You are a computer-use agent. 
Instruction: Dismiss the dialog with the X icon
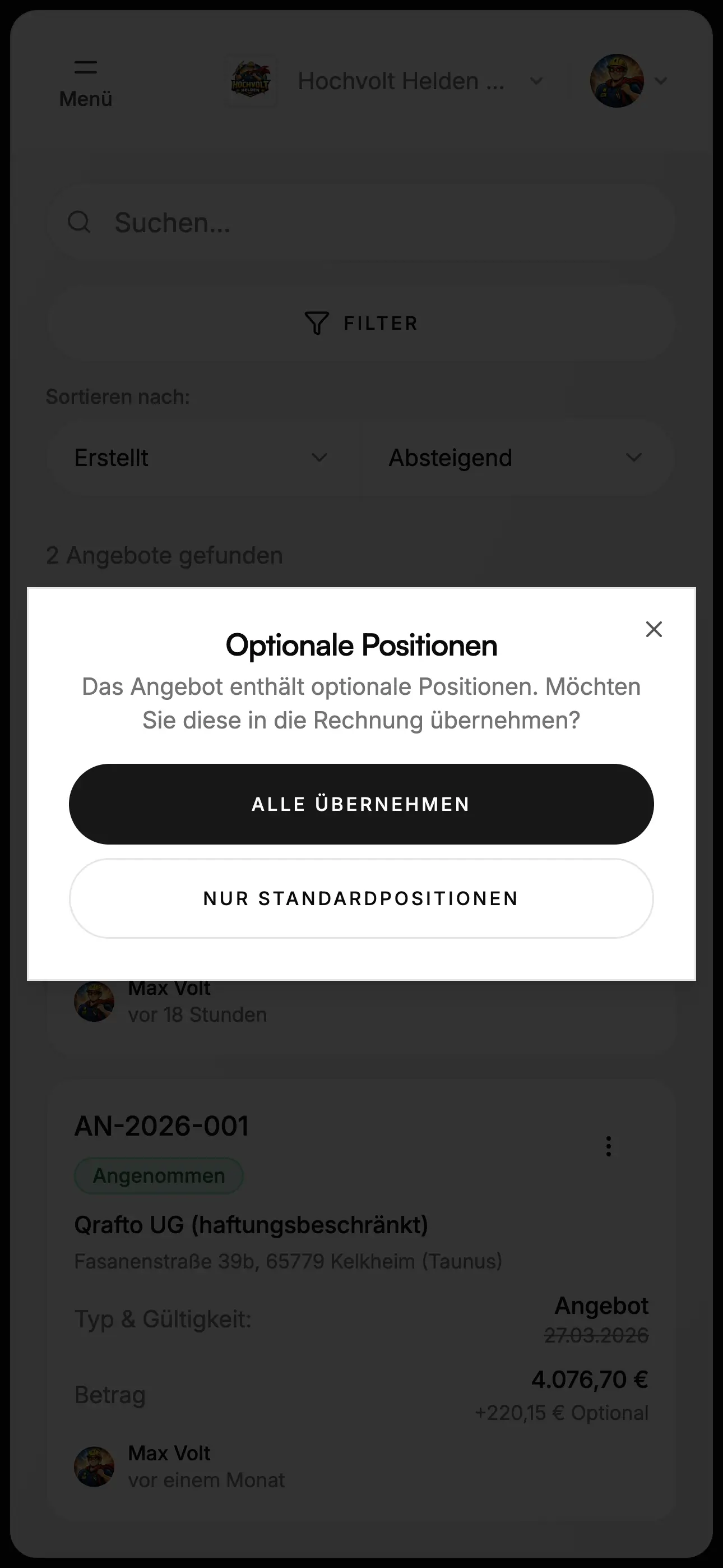coord(654,629)
